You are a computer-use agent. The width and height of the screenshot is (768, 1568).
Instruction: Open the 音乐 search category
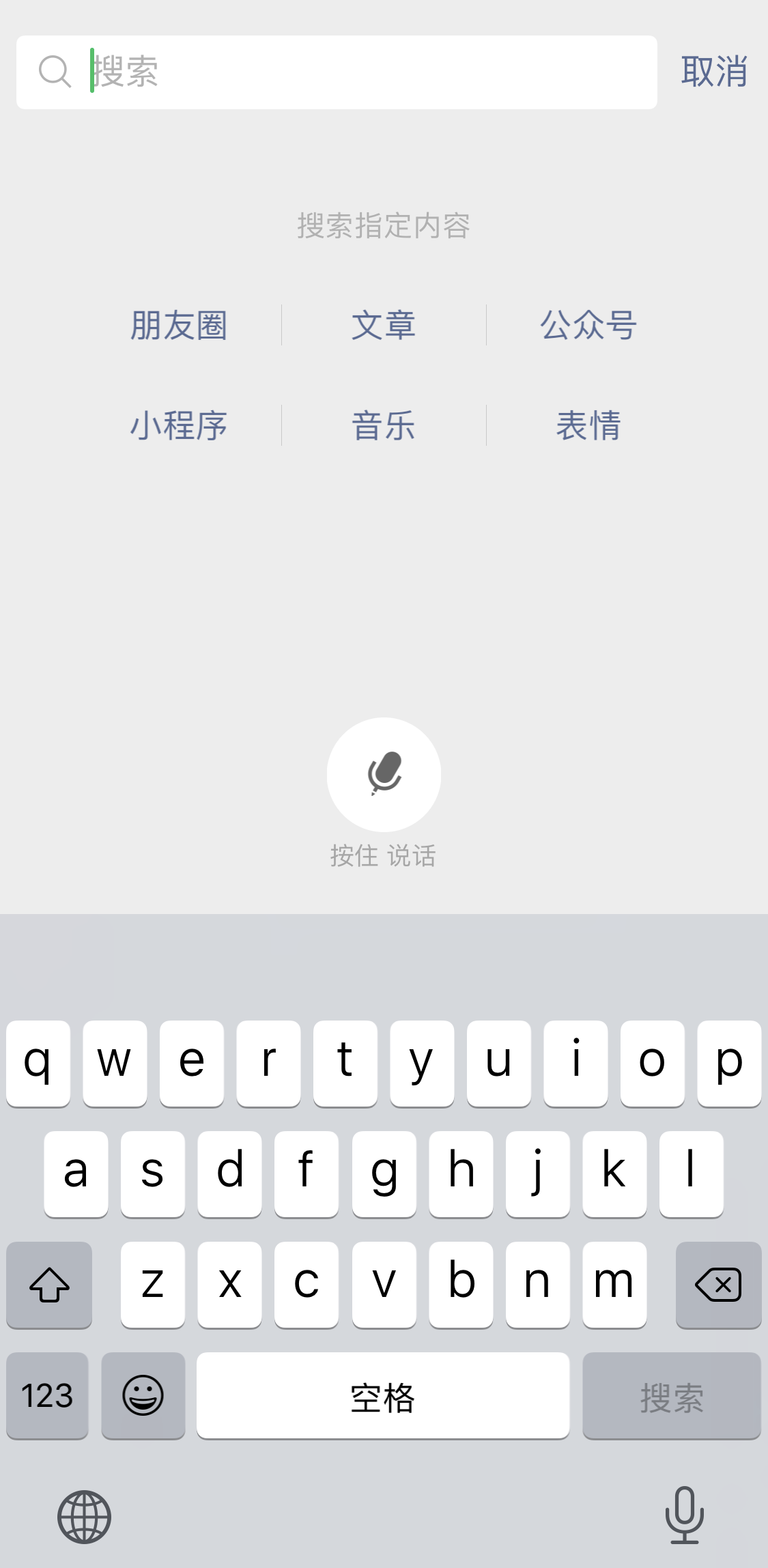coord(384,425)
